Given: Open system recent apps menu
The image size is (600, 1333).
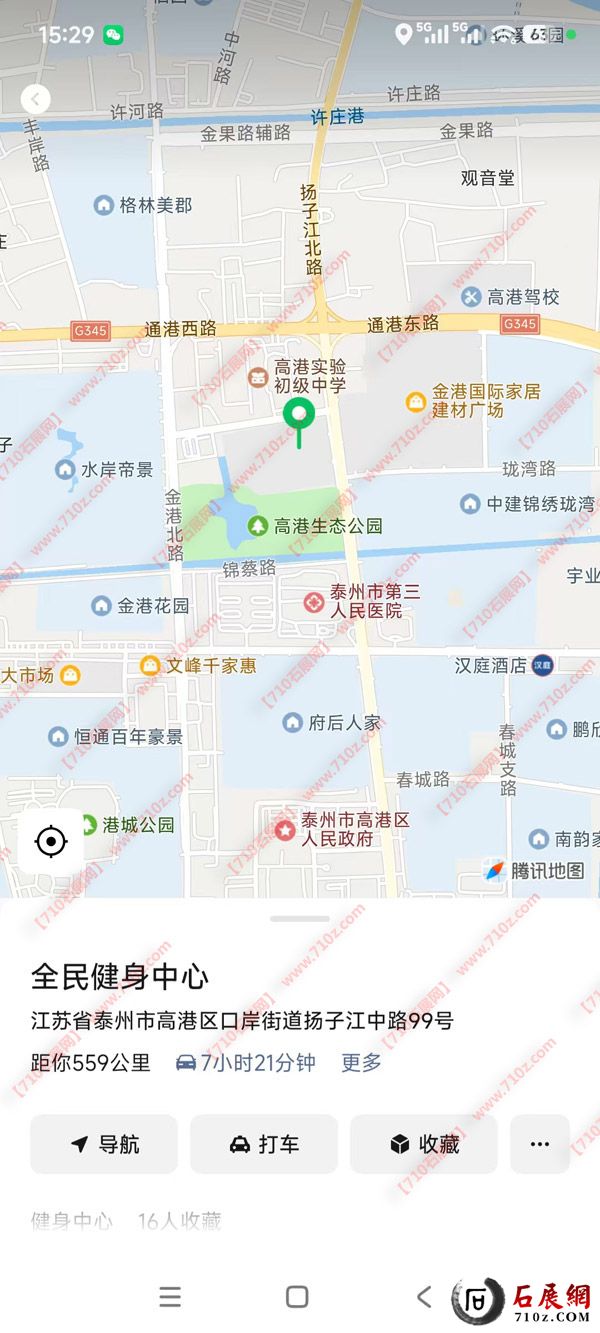Looking at the screenshot, I should point(170,1297).
